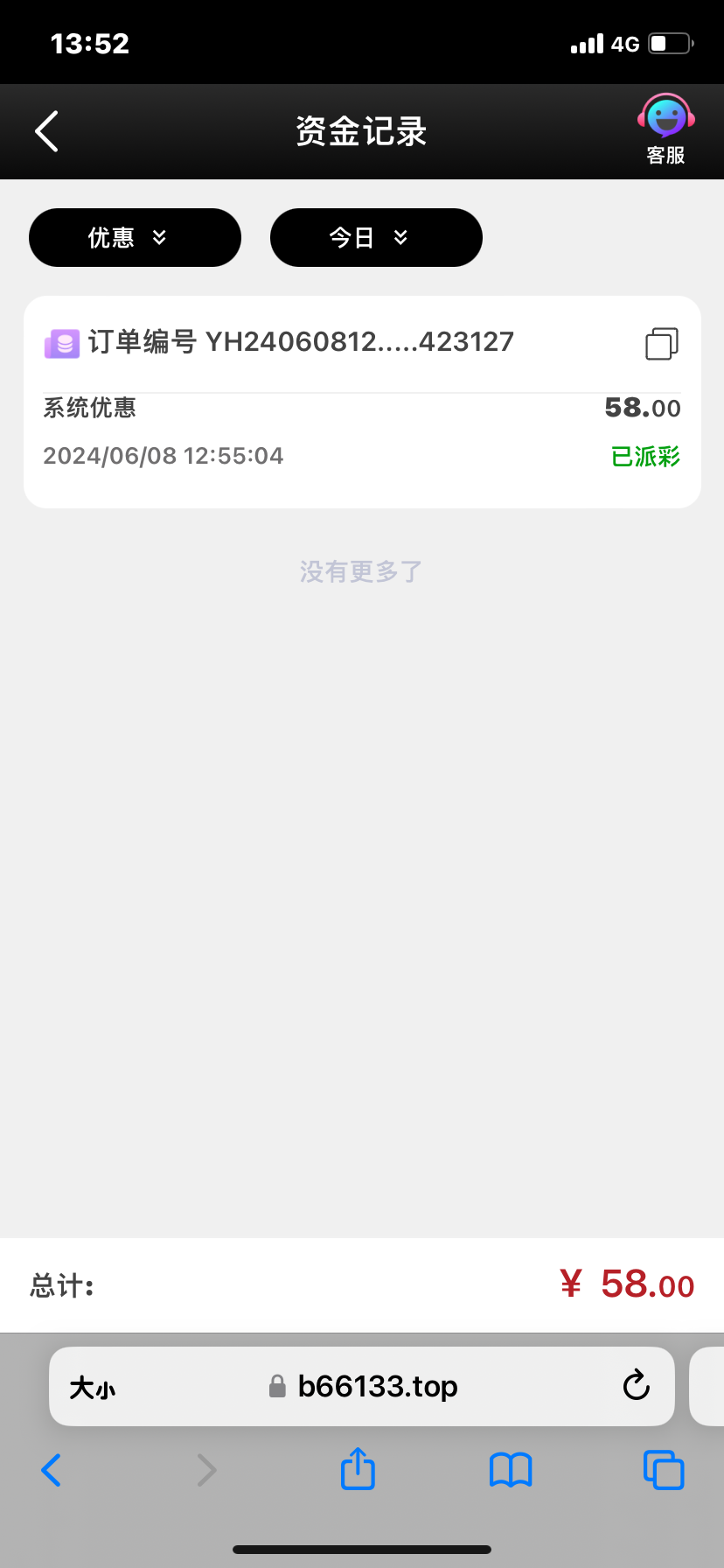This screenshot has height=1568, width=724.
Task: Open the 系统优惠 58.00 record card
Action: tap(362, 402)
